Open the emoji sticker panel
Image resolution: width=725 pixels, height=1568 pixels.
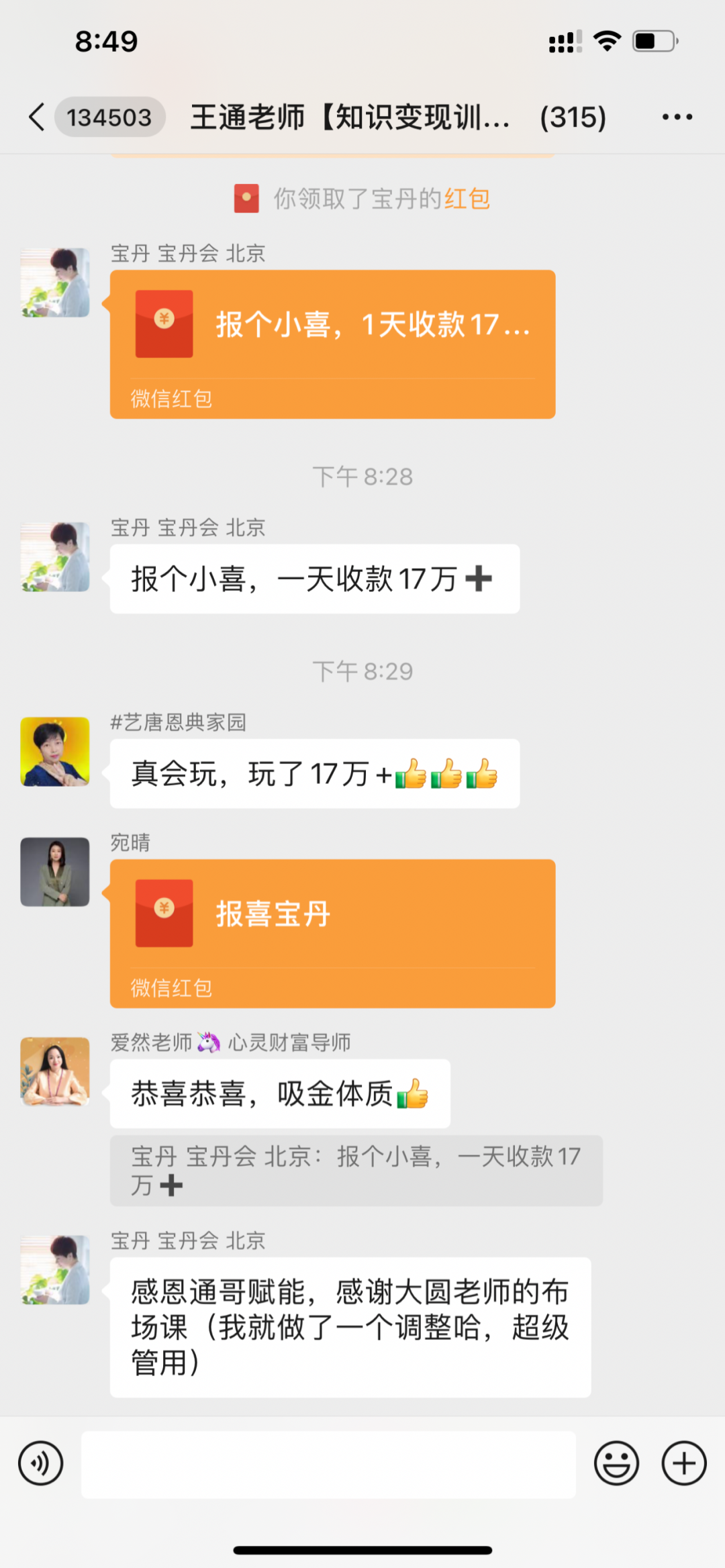click(616, 1463)
